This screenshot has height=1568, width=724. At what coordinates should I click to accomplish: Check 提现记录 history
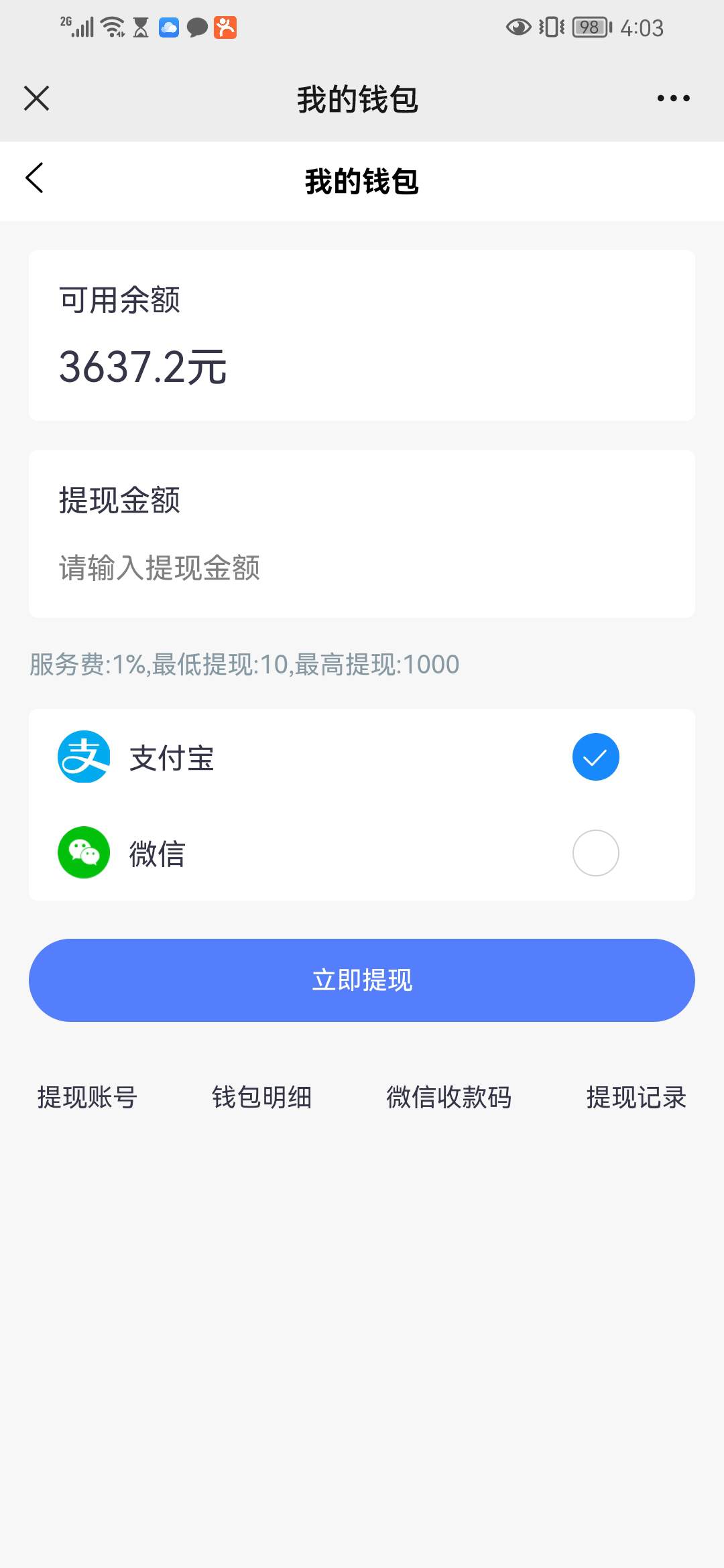pyautogui.click(x=636, y=1098)
